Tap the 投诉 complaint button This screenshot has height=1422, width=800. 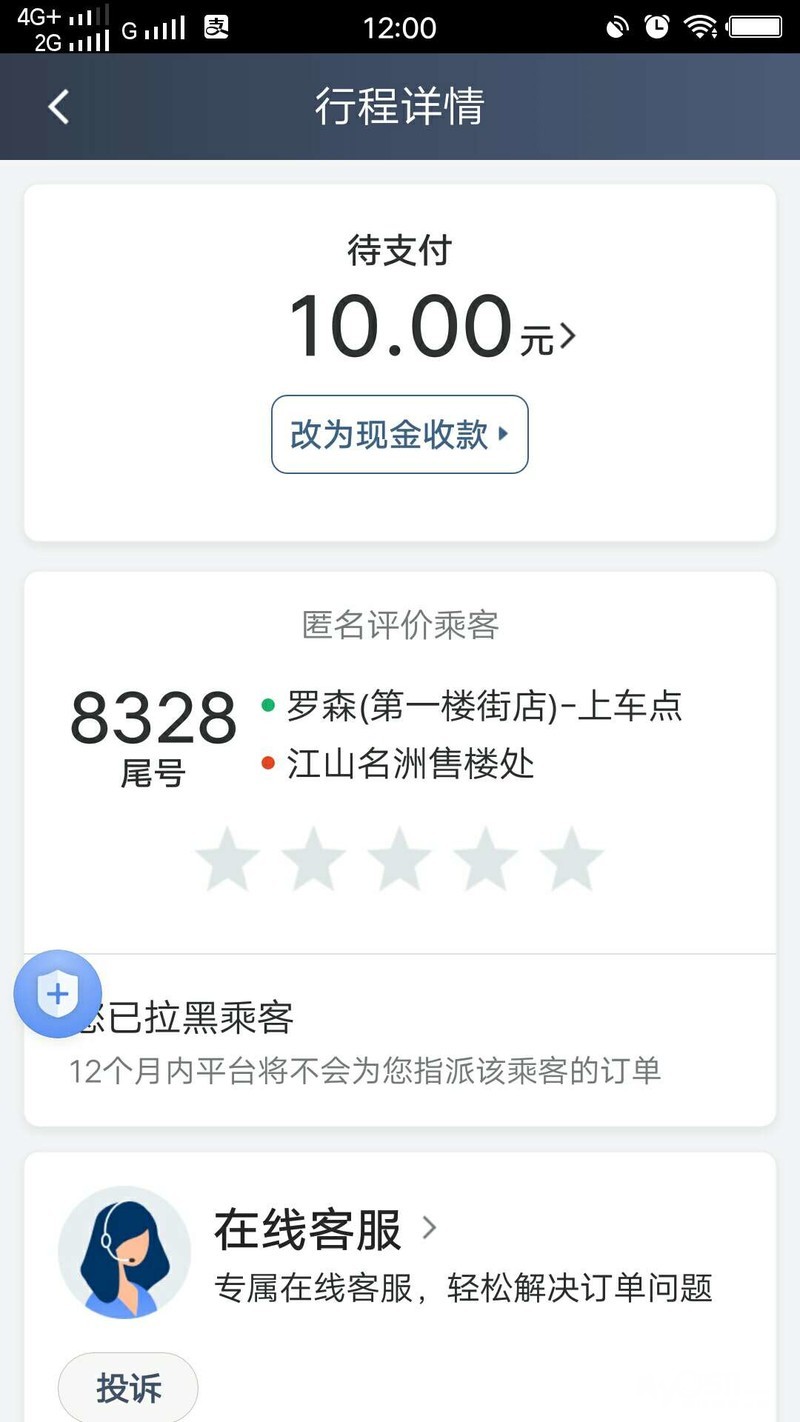[128, 1388]
